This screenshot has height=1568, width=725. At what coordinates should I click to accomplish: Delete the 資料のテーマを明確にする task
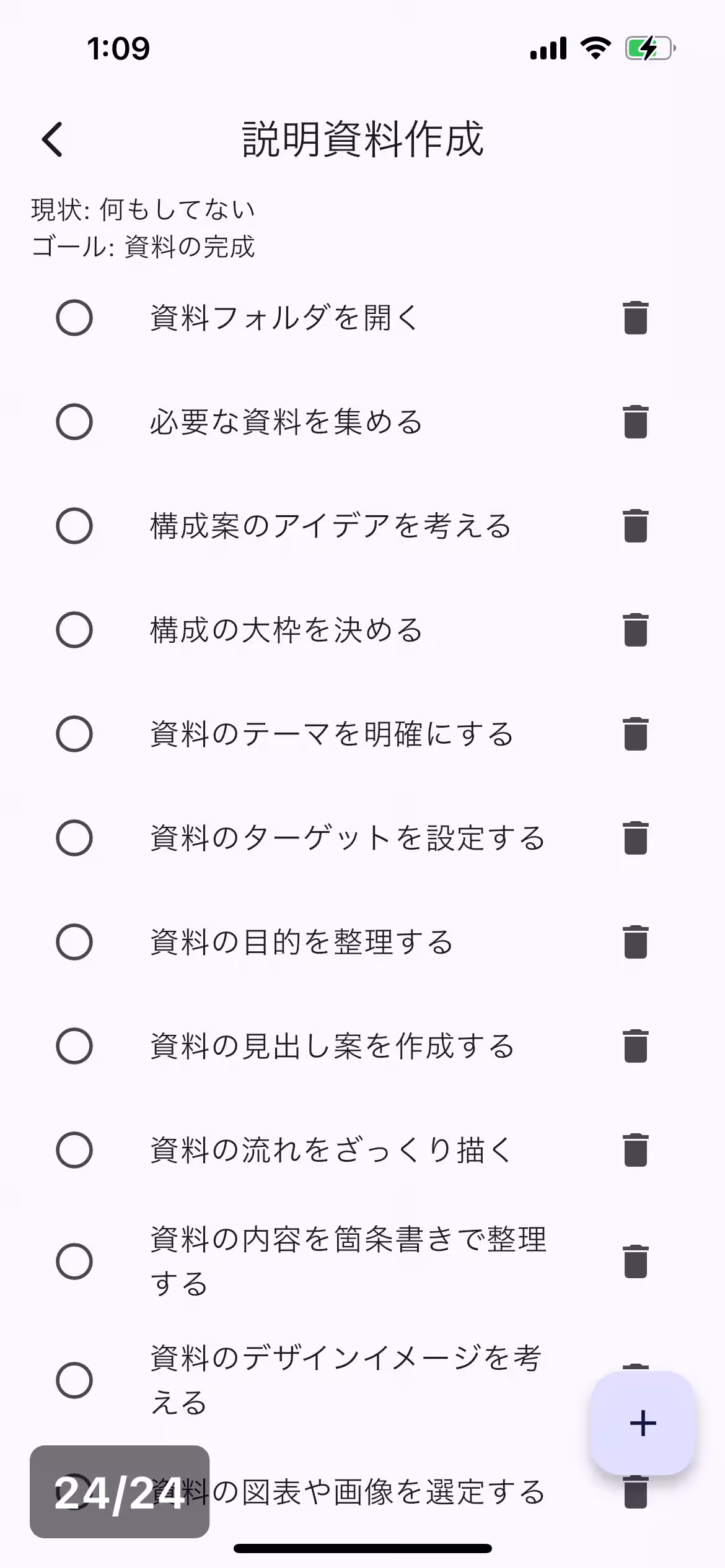pyautogui.click(x=637, y=734)
